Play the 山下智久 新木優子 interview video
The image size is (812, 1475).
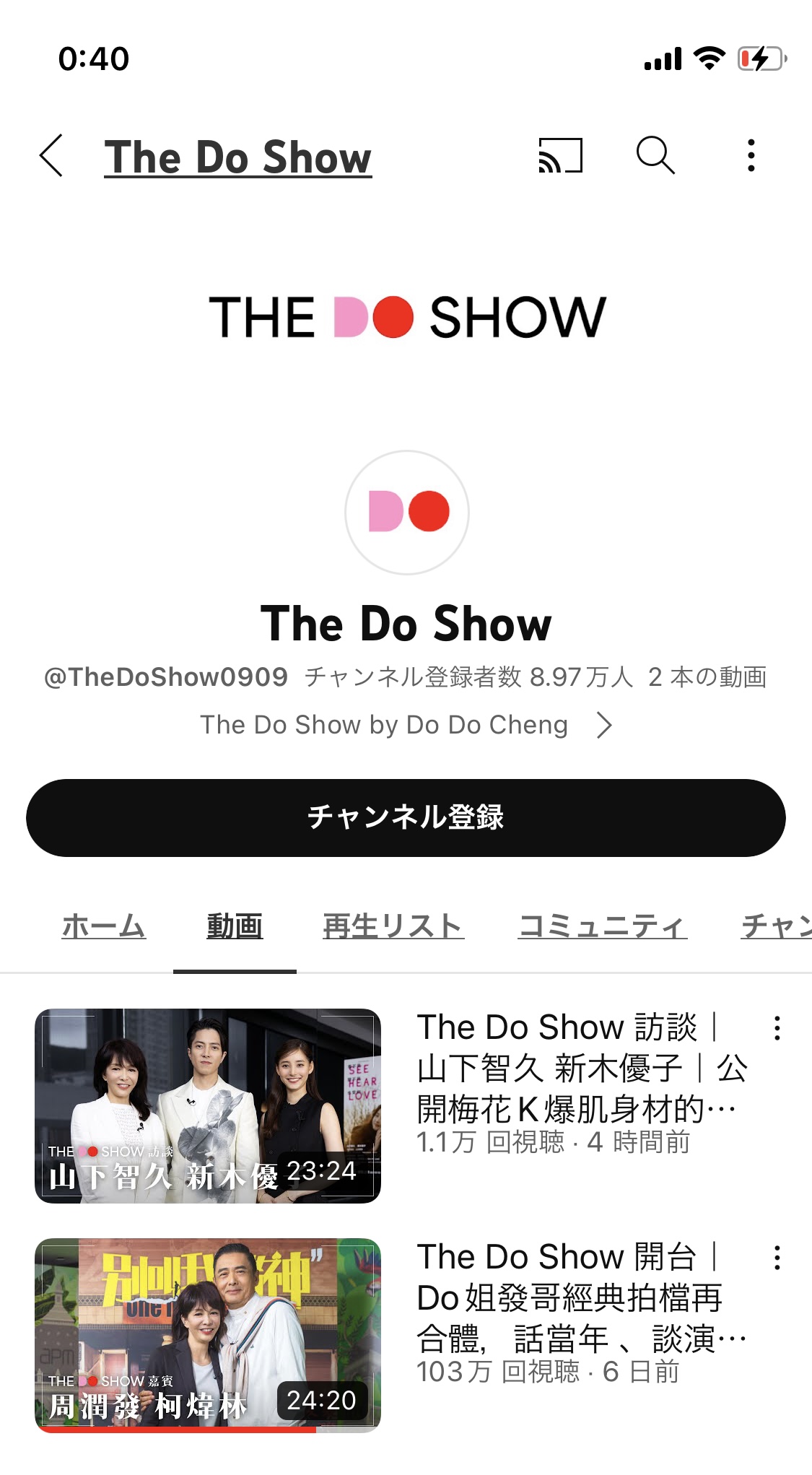208,1105
